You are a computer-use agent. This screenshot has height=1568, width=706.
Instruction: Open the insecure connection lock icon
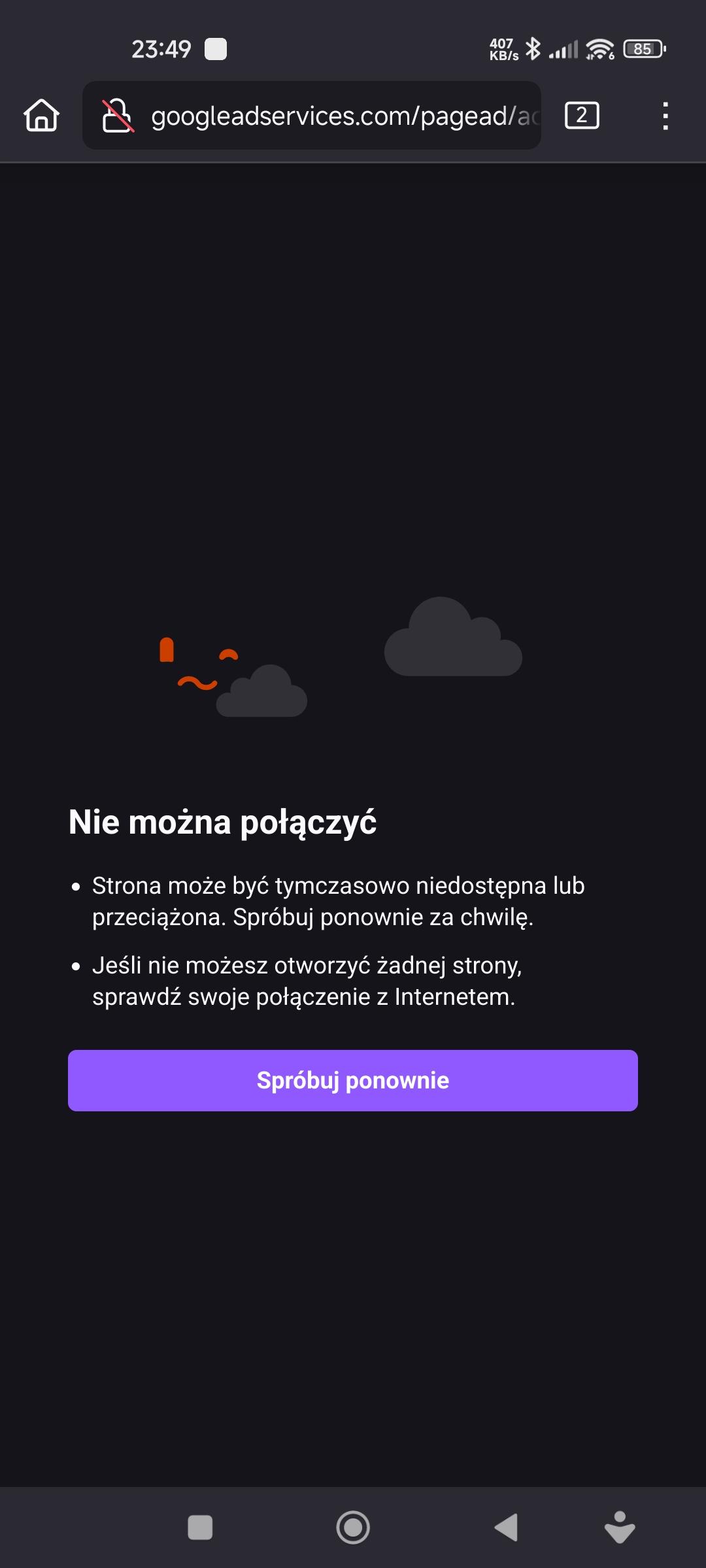point(118,116)
